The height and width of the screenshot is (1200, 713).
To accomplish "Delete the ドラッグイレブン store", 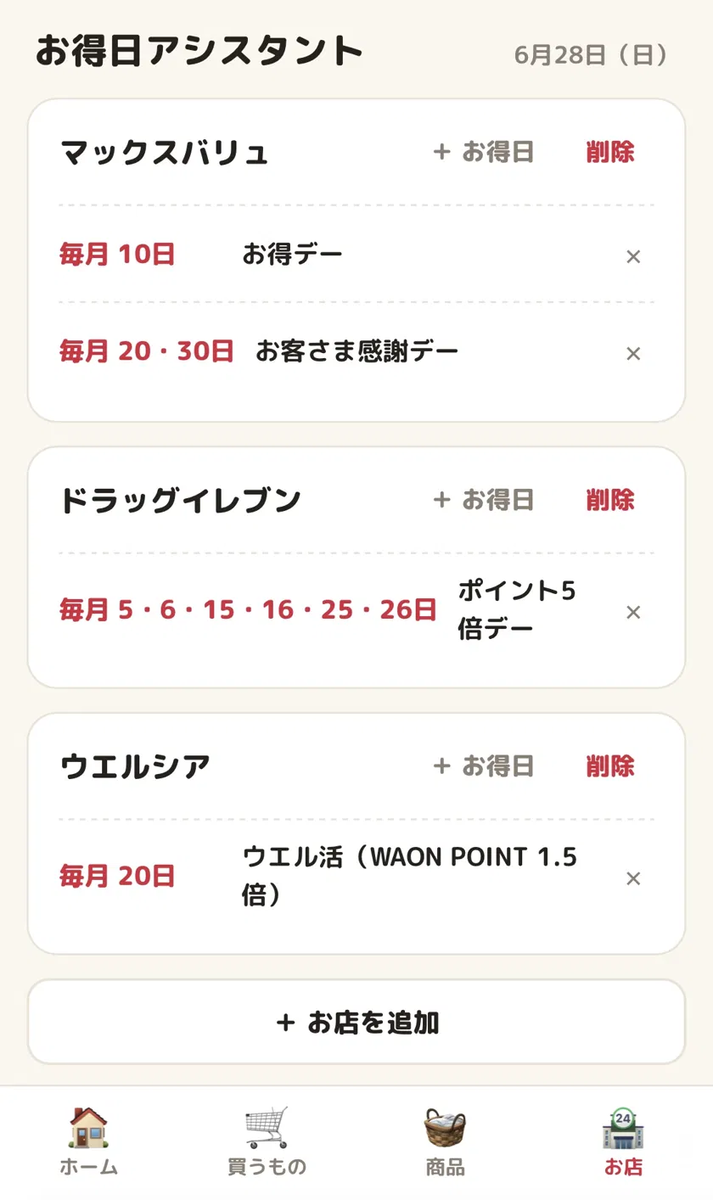I will click(610, 499).
